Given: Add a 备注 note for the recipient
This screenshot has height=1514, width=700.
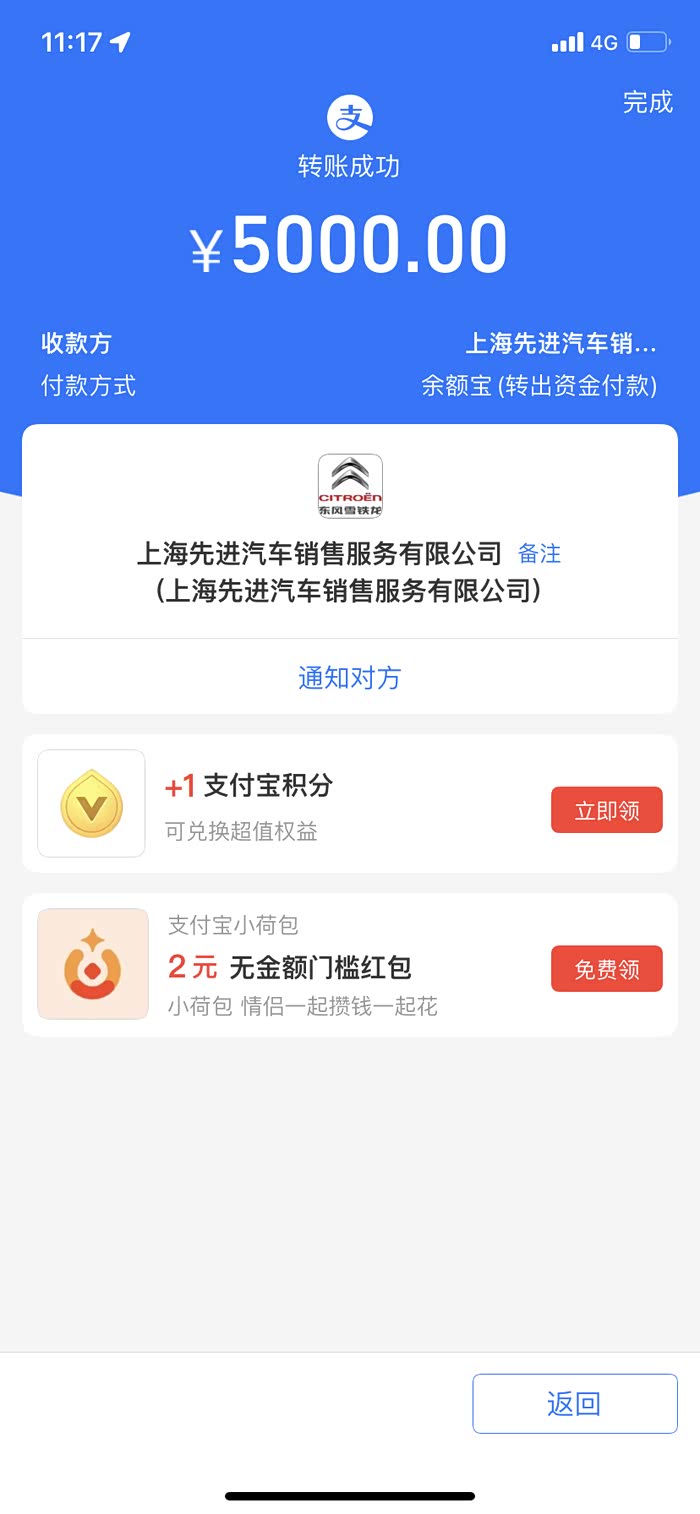Looking at the screenshot, I should coord(540,553).
